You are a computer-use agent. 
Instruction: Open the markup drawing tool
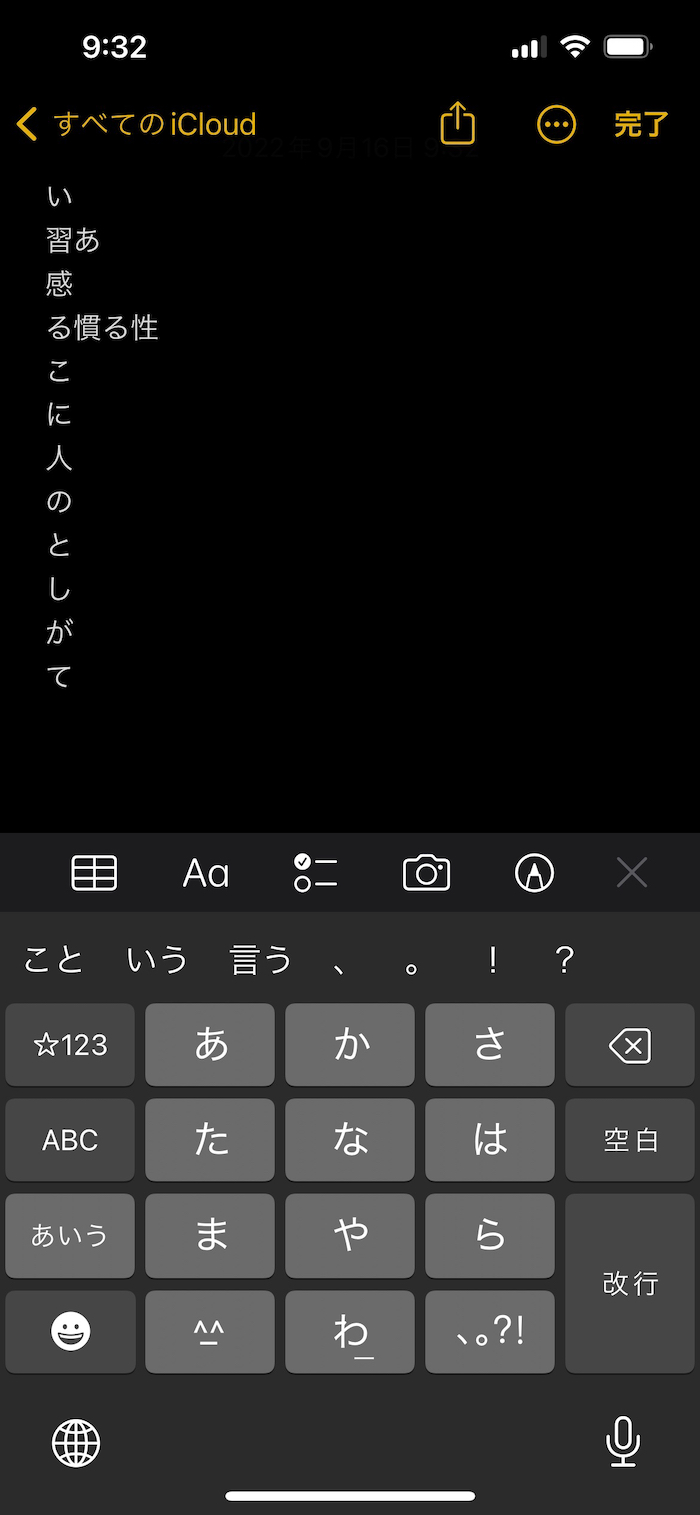click(534, 873)
